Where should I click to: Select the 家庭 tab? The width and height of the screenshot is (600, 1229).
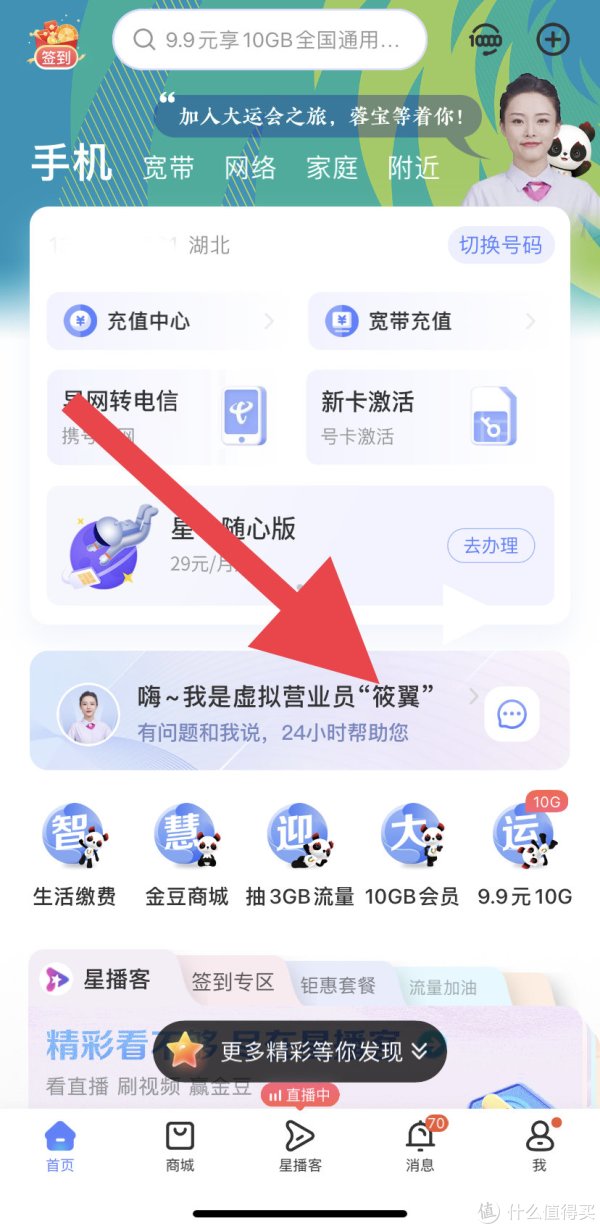click(x=332, y=167)
